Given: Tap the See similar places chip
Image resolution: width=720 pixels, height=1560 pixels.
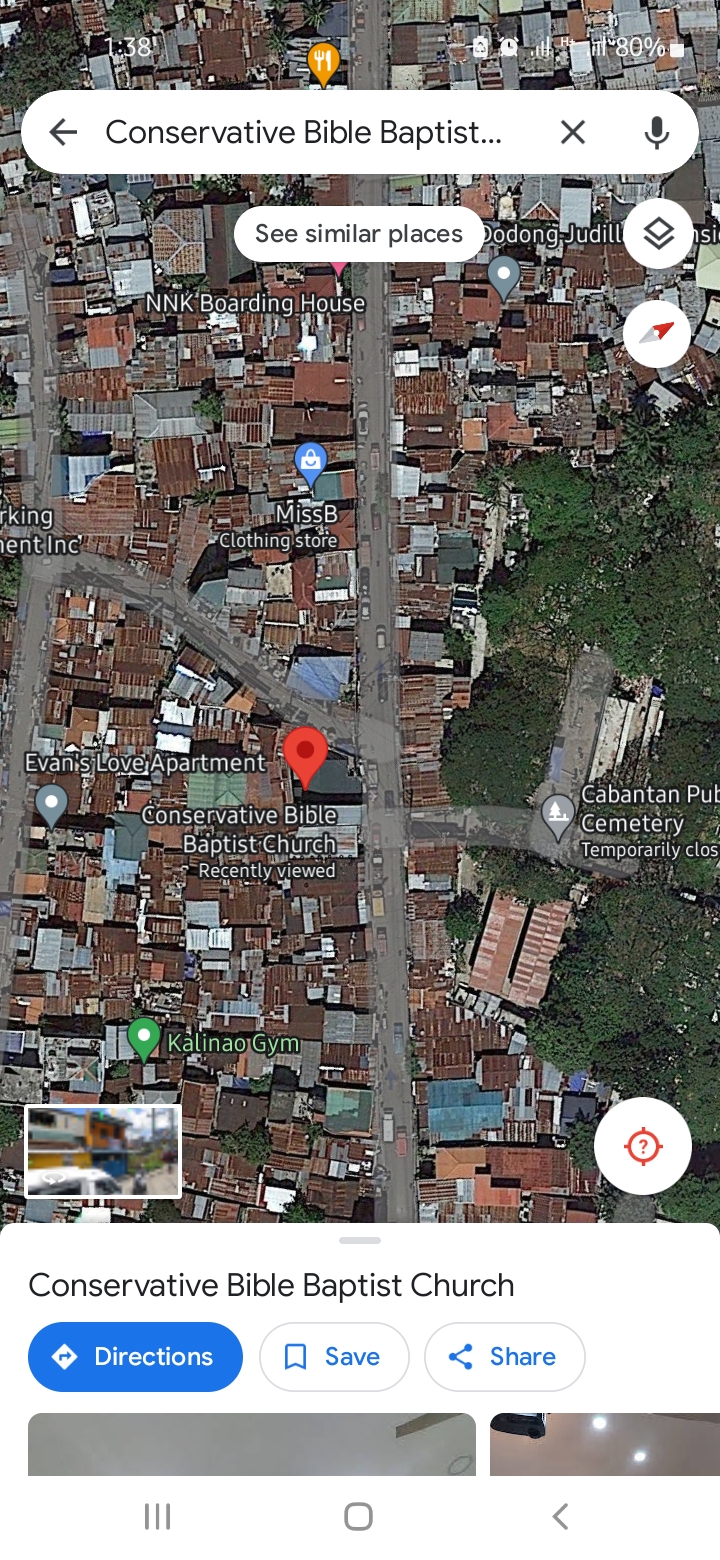Looking at the screenshot, I should pos(358,234).
